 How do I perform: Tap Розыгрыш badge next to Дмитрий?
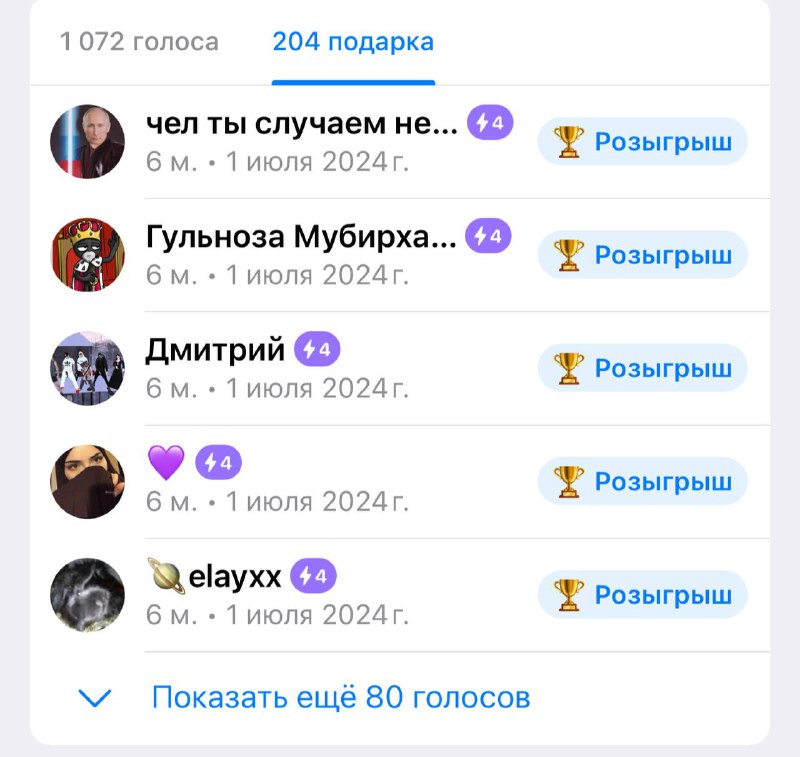tap(642, 368)
